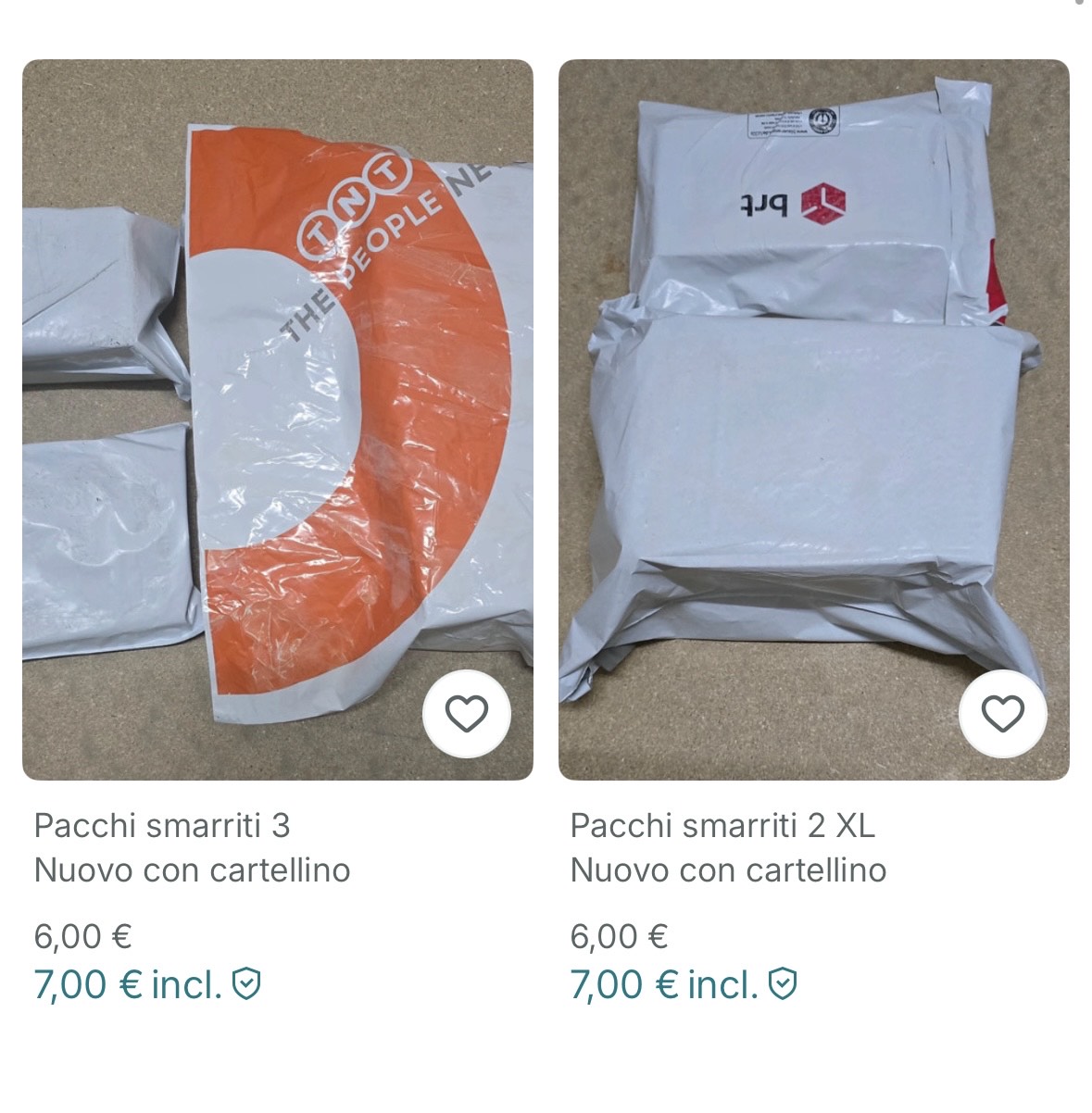
Task: Tap the buyer protection shield on Pacchi smarriti 3
Action: point(246,984)
